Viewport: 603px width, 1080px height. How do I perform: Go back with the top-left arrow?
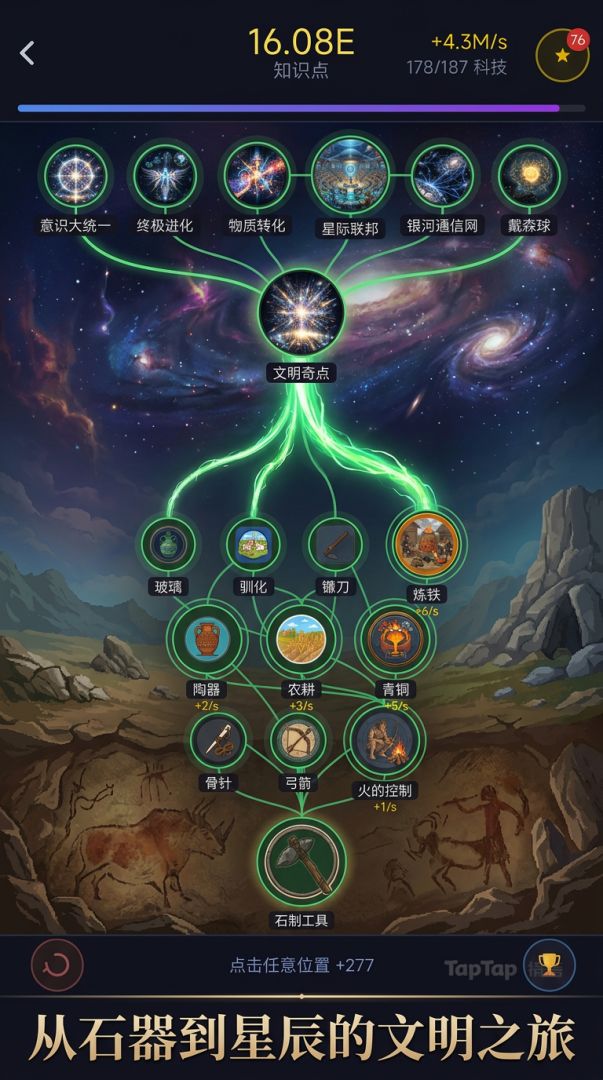(28, 53)
